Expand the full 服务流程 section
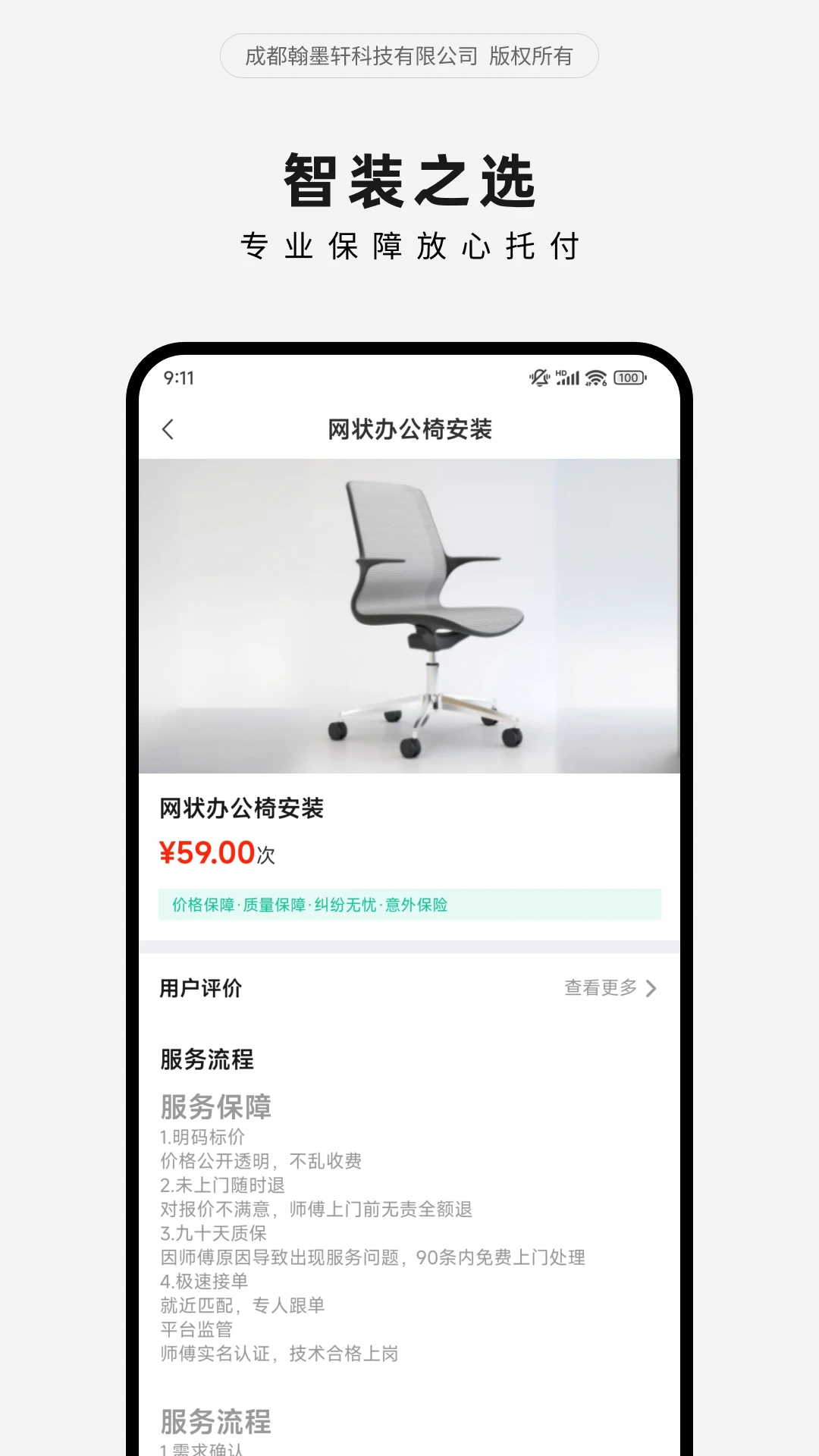819x1456 pixels. tap(206, 1060)
